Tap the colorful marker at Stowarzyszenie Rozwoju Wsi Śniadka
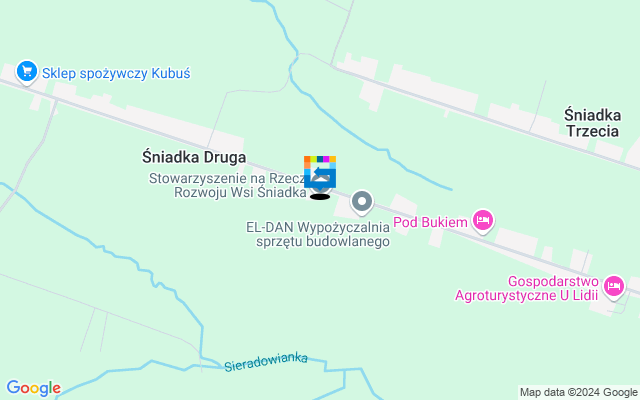This screenshot has height=400, width=640. click(x=320, y=174)
